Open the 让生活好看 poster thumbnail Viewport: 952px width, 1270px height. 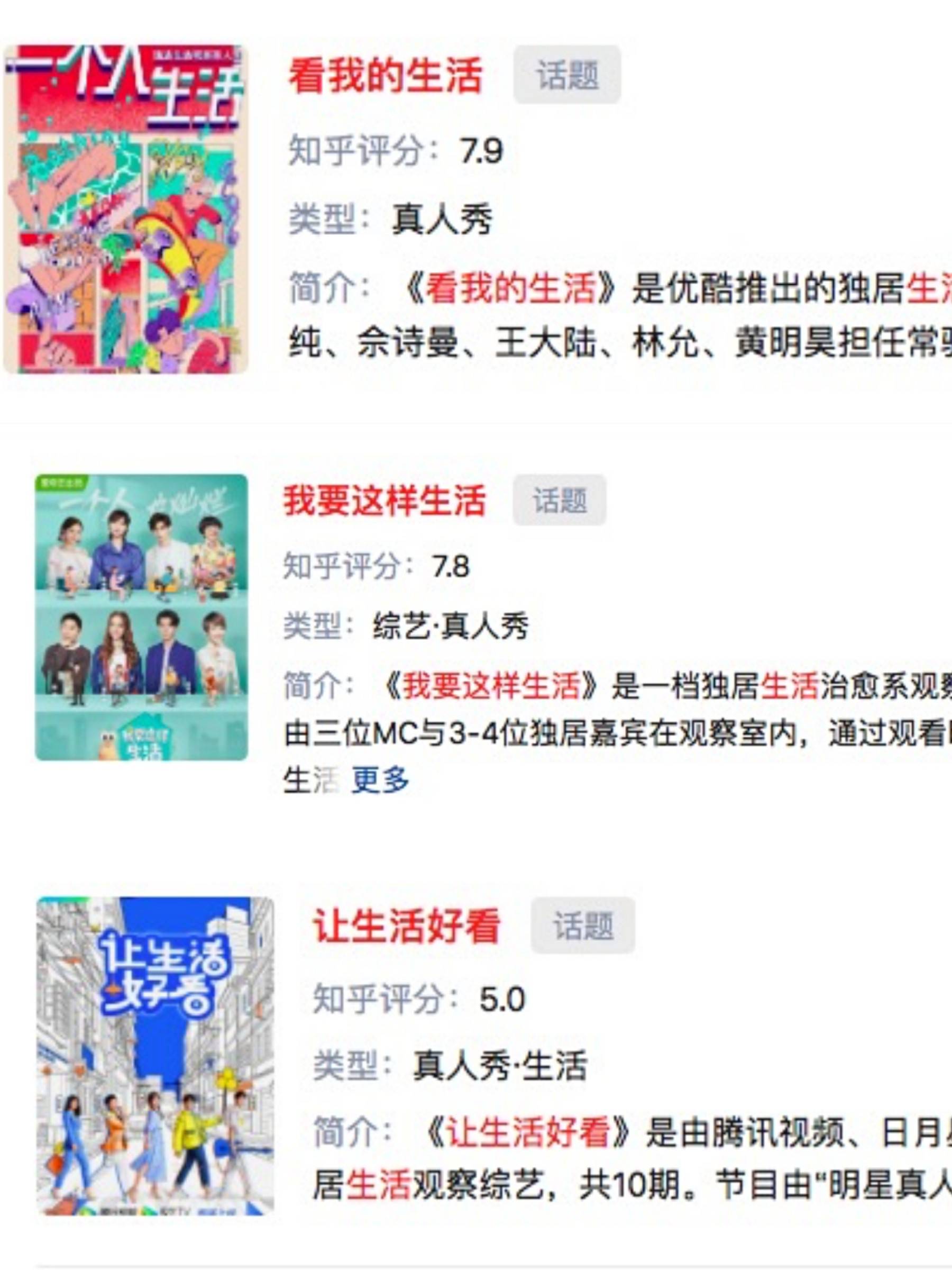click(155, 1055)
